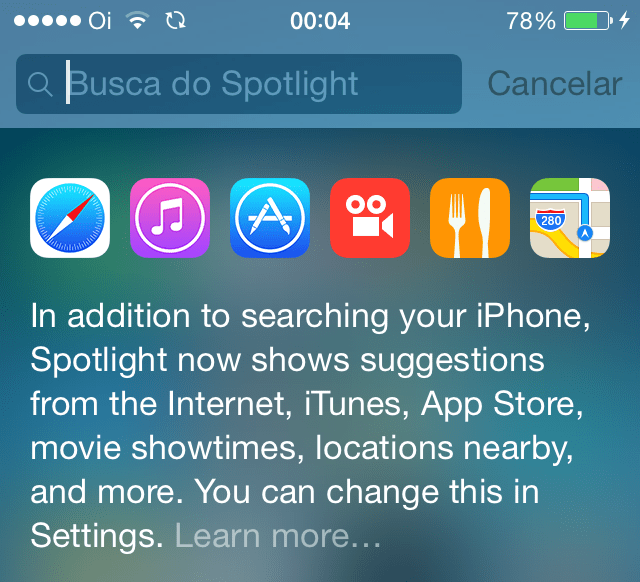Tap the Busca do Spotlight search field
This screenshot has height=582, width=640.
(240, 84)
